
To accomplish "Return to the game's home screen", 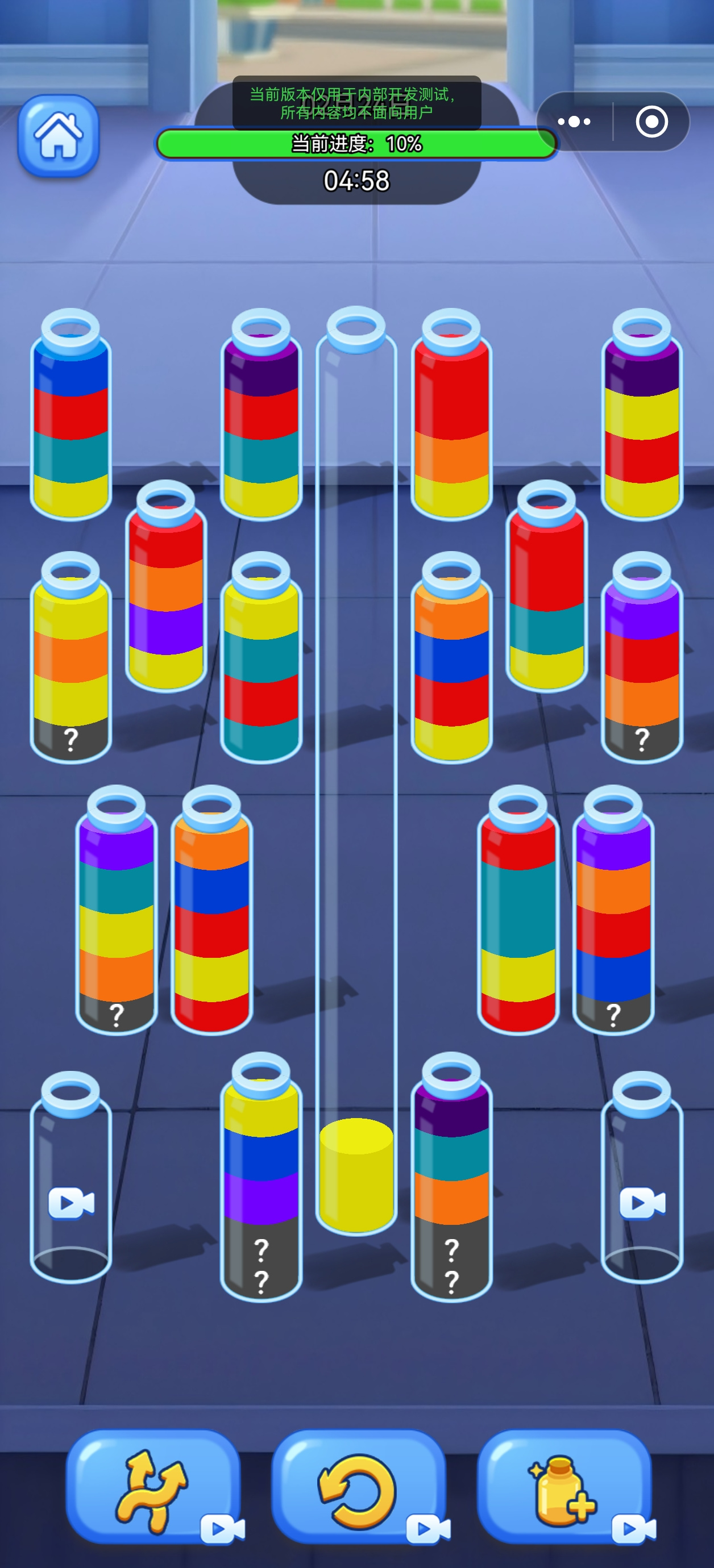I will coord(59,136).
